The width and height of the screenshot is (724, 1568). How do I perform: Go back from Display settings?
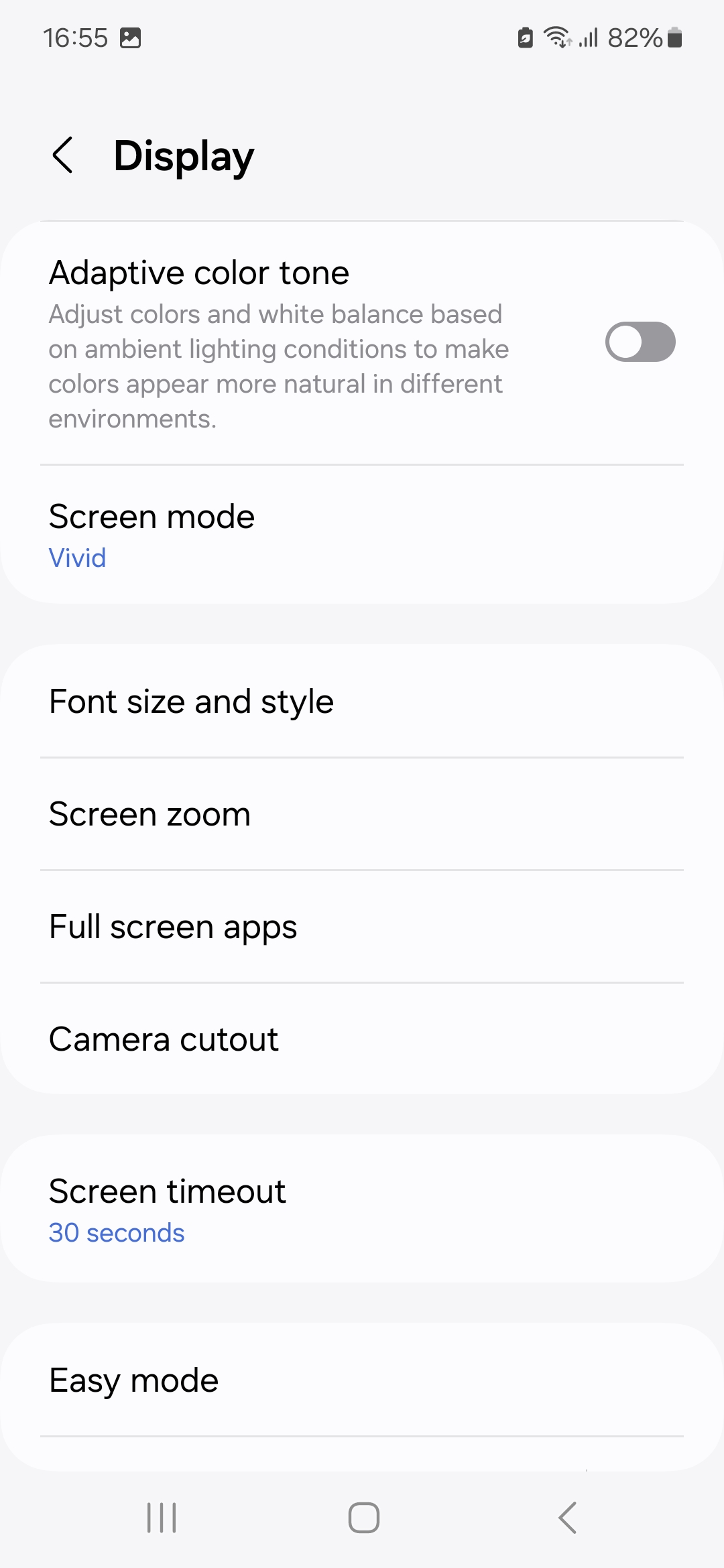(63, 155)
